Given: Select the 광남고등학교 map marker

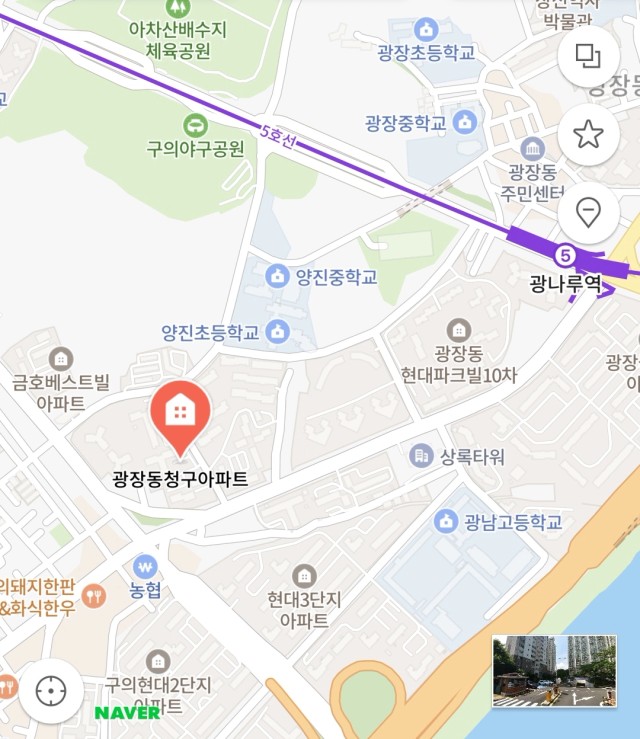Looking at the screenshot, I should click(445, 521).
